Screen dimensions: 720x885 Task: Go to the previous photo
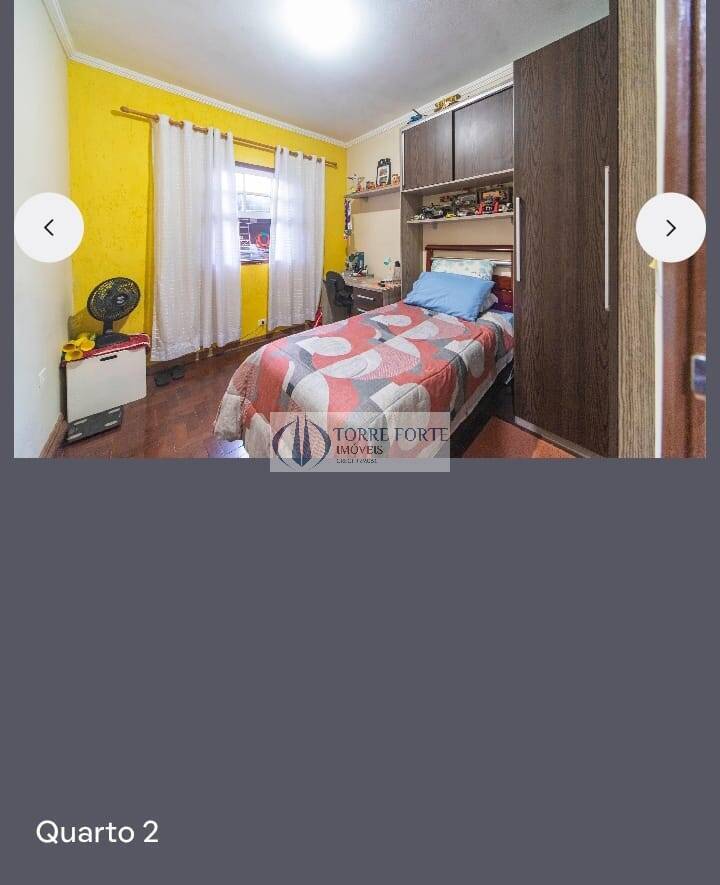(49, 228)
